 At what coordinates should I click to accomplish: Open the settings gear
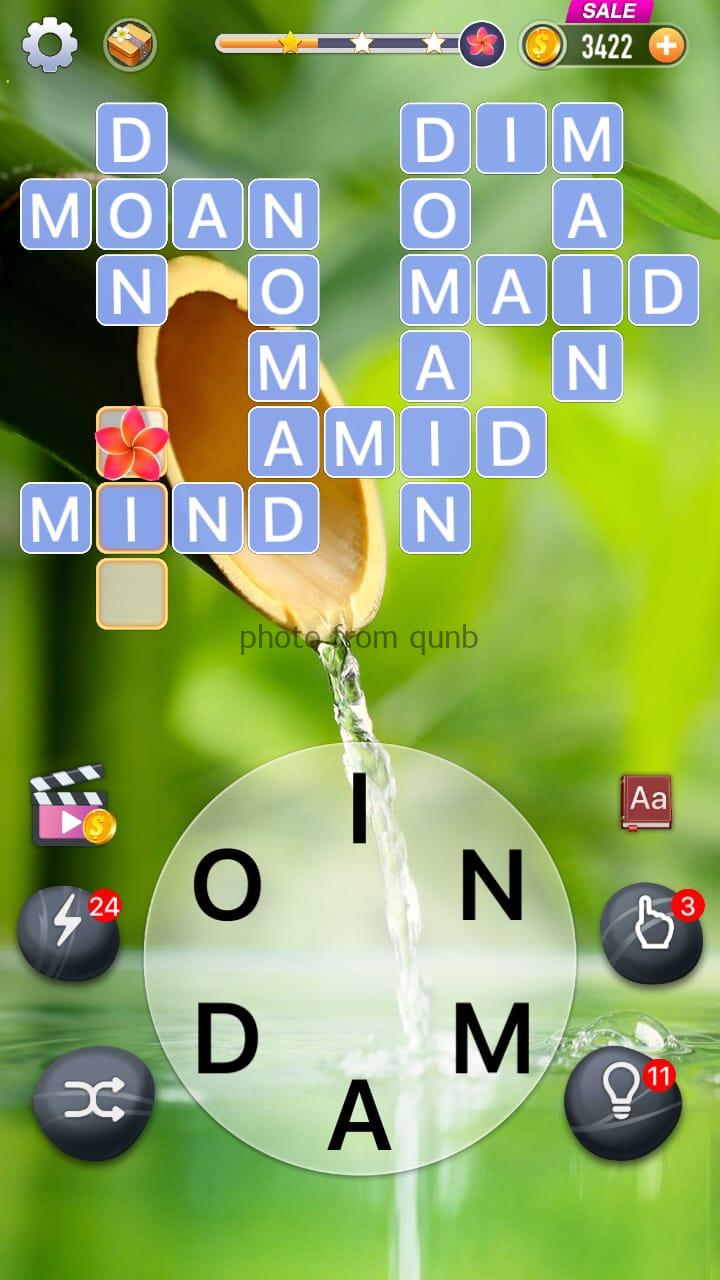point(49,45)
